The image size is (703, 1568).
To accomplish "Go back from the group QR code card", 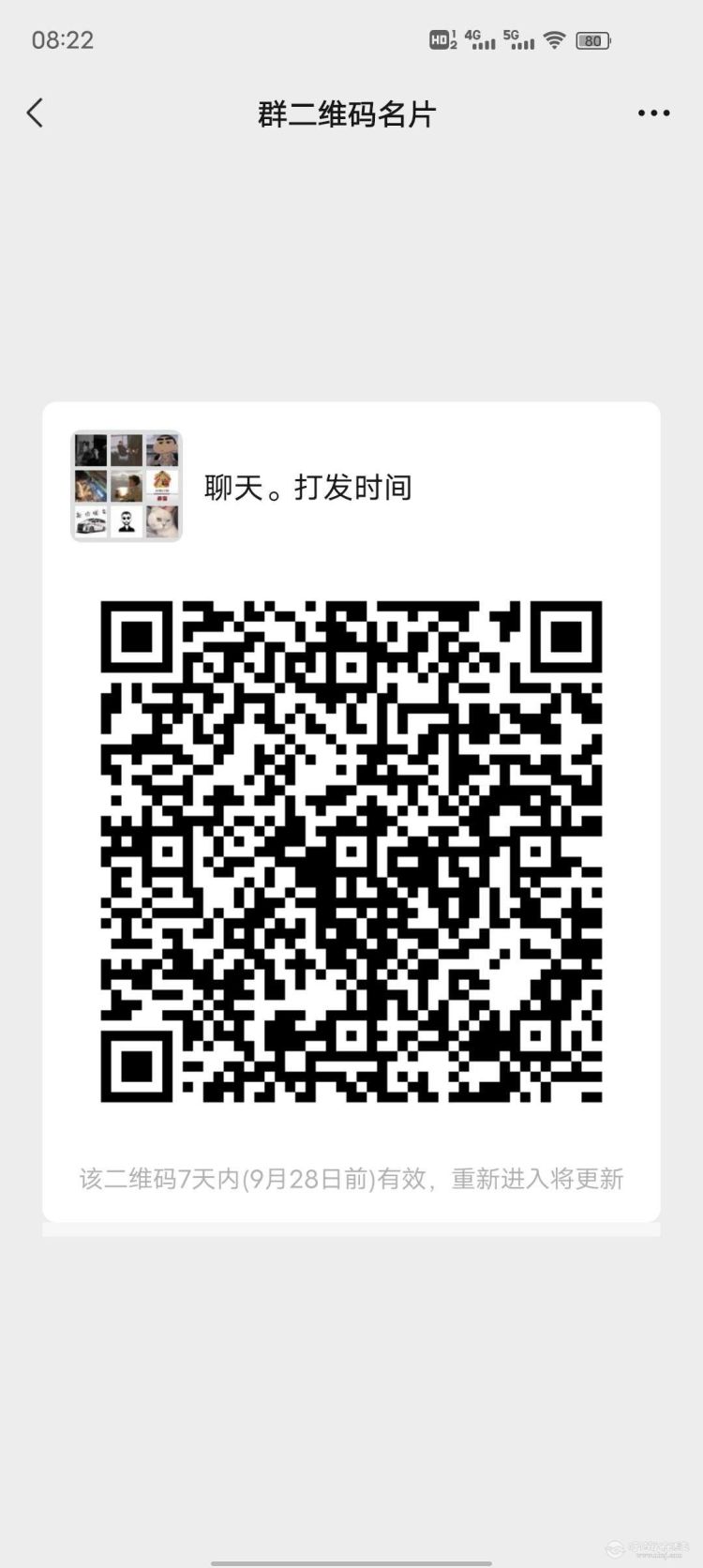I will tap(36, 113).
